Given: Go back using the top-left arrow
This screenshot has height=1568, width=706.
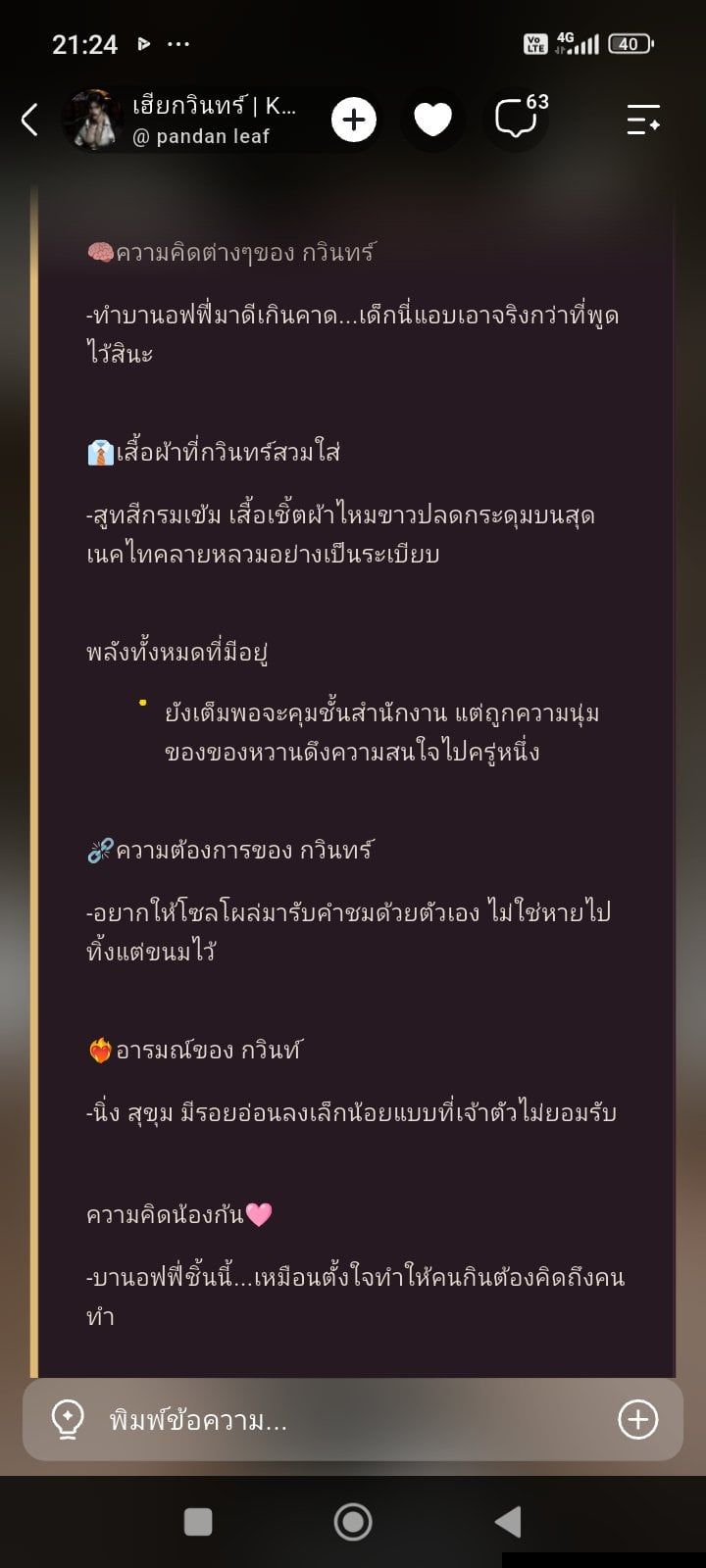Looking at the screenshot, I should pos(29,120).
